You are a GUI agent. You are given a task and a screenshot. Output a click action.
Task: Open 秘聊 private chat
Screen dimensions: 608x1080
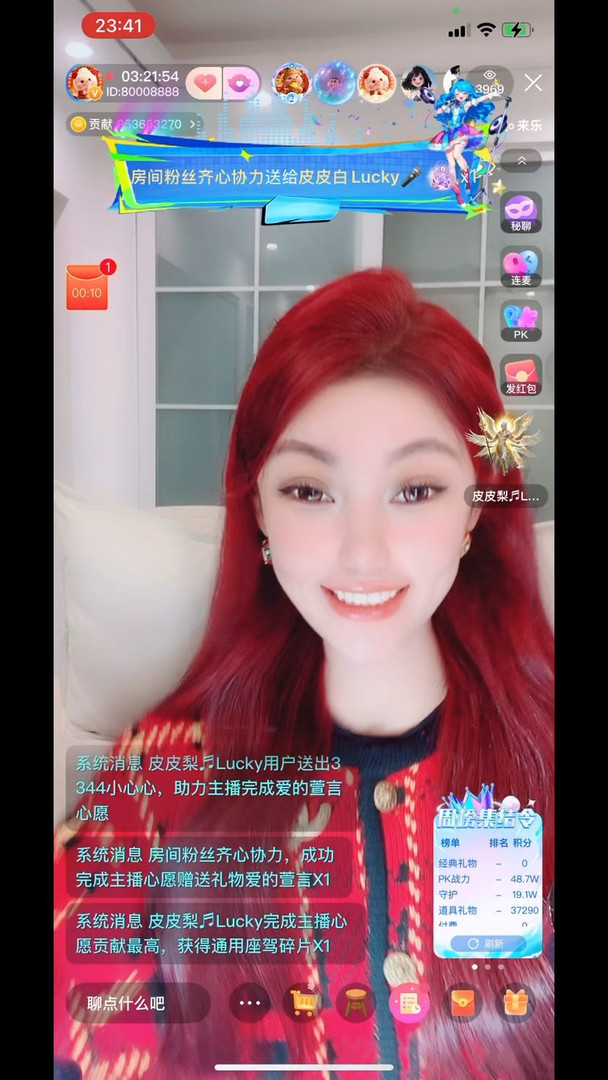[521, 212]
